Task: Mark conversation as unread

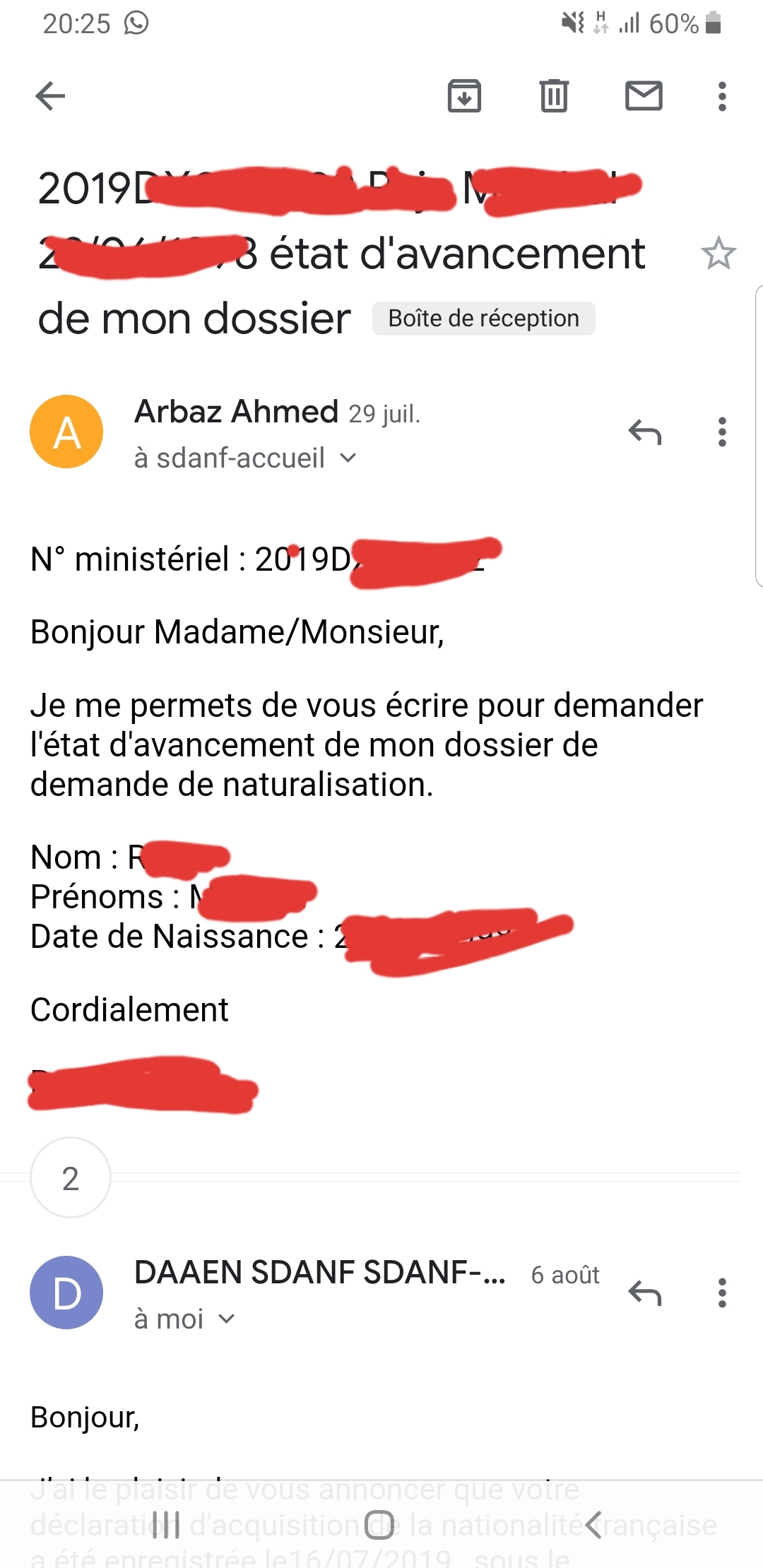Action: (x=644, y=96)
